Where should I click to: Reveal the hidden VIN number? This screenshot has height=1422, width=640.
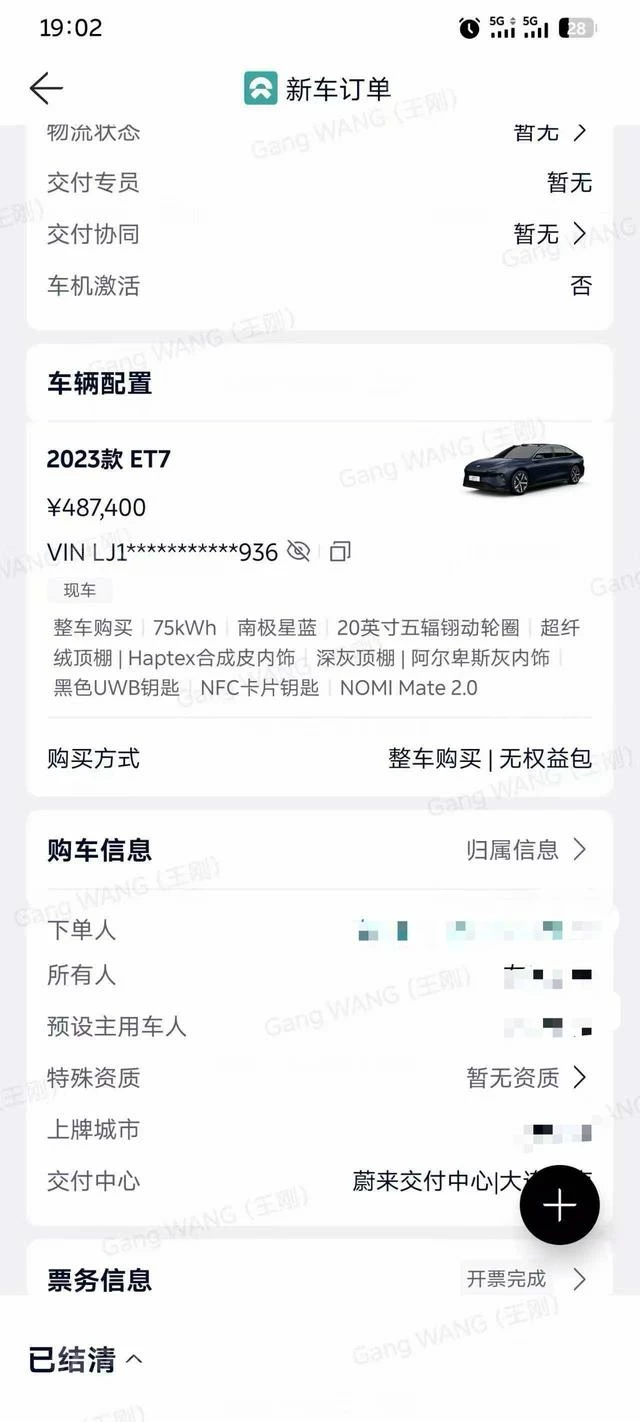[298, 551]
